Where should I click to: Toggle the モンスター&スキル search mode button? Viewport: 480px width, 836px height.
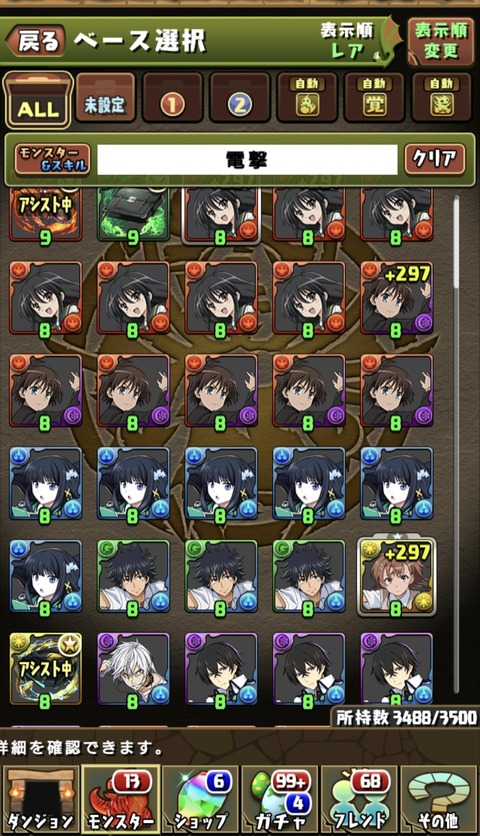(52, 159)
